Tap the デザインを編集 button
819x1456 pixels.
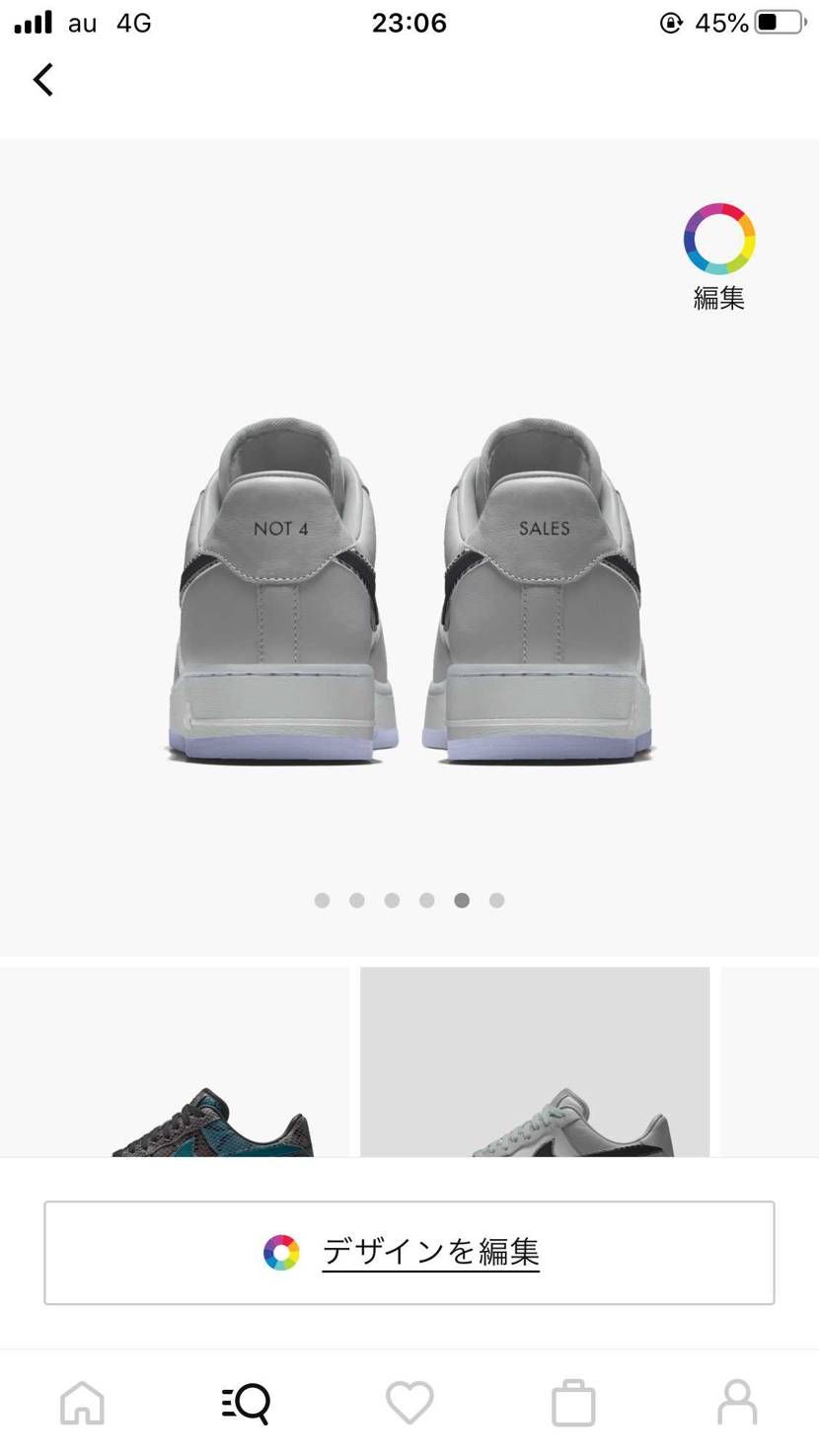click(409, 1253)
